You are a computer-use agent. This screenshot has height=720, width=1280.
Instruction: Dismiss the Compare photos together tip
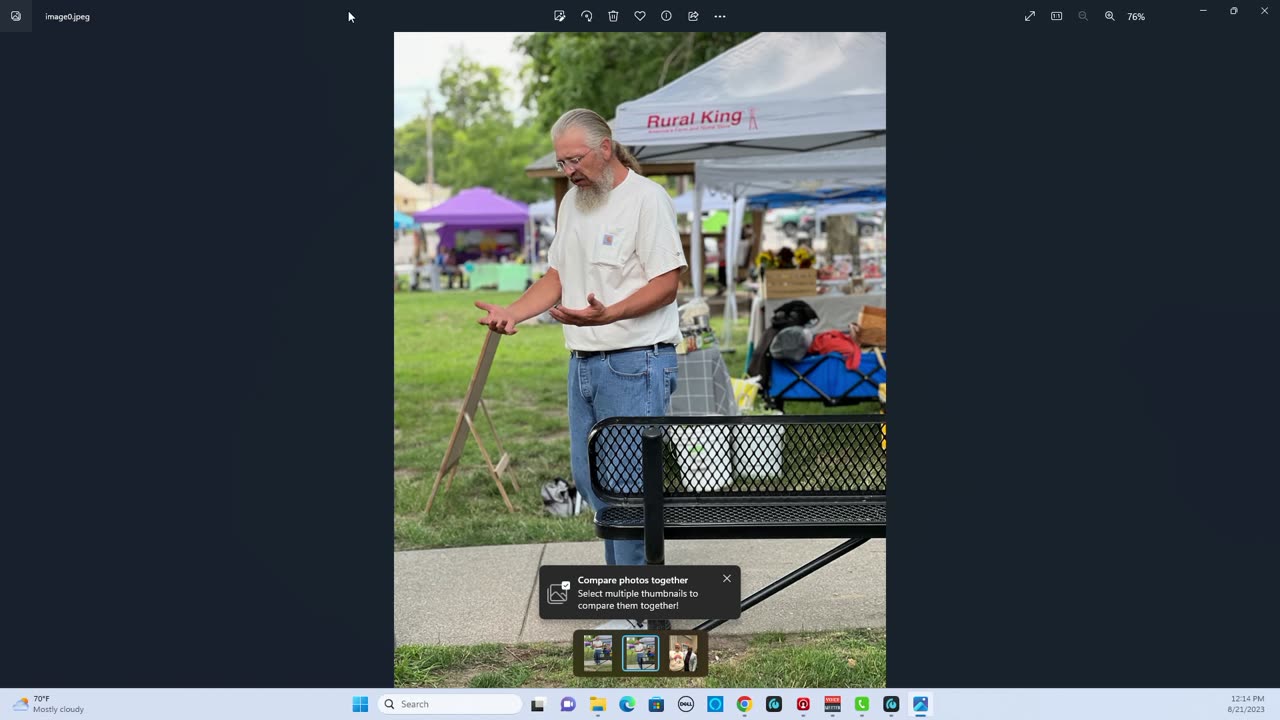pyautogui.click(x=727, y=578)
